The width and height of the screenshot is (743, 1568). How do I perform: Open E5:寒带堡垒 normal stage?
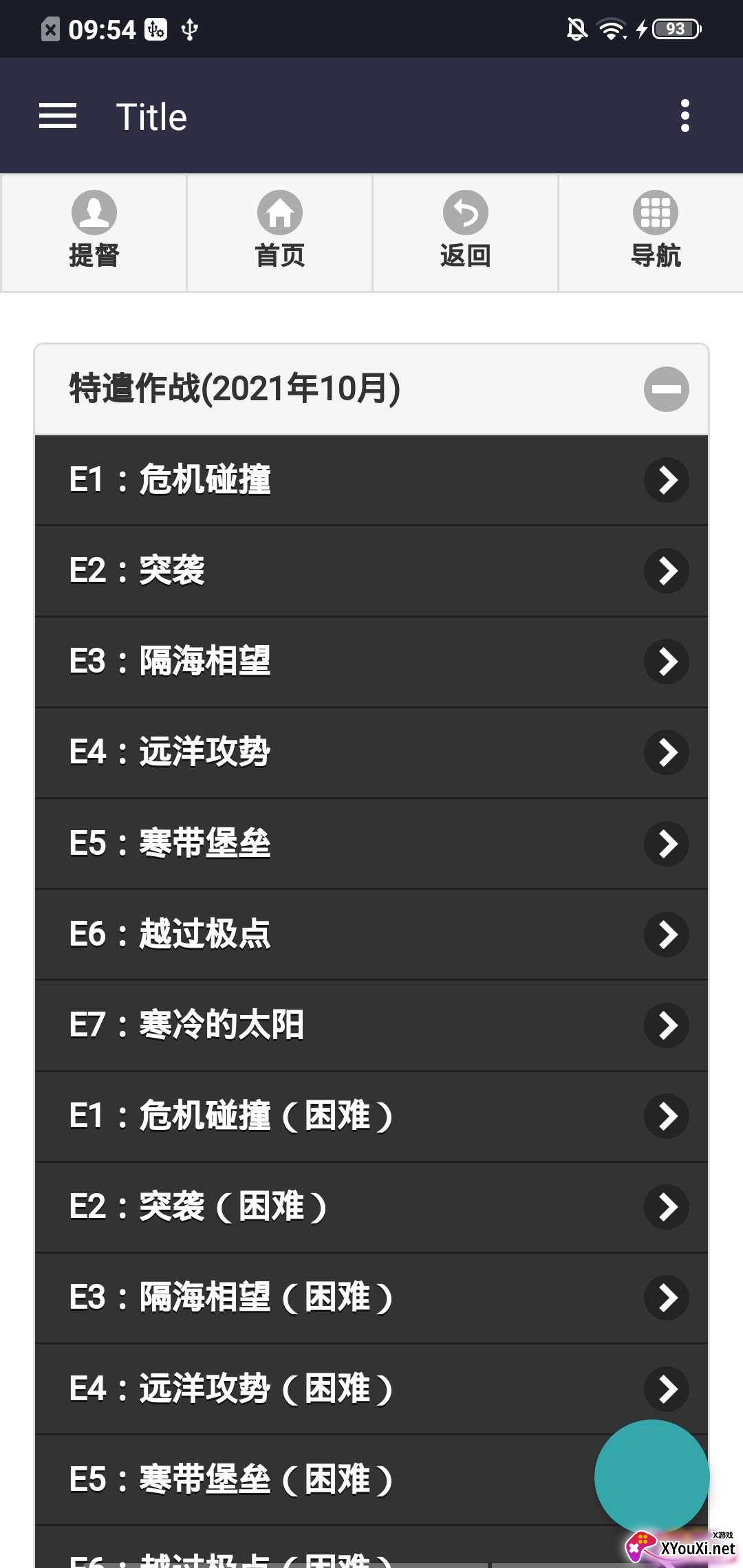click(x=371, y=843)
